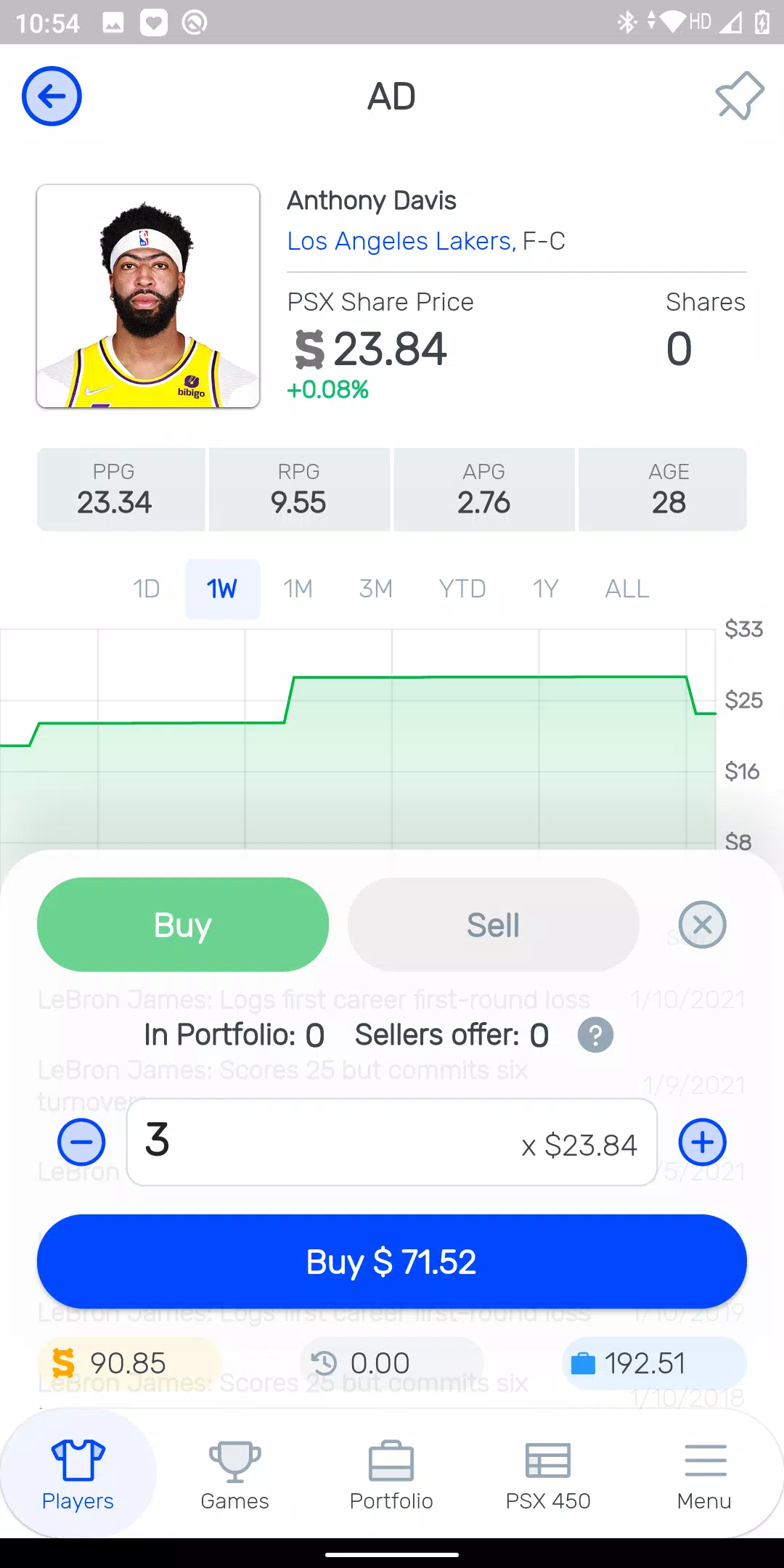Screen dimensions: 784x1568
Task: Confirm Buy $ 71.52 purchase
Action: tap(392, 1262)
